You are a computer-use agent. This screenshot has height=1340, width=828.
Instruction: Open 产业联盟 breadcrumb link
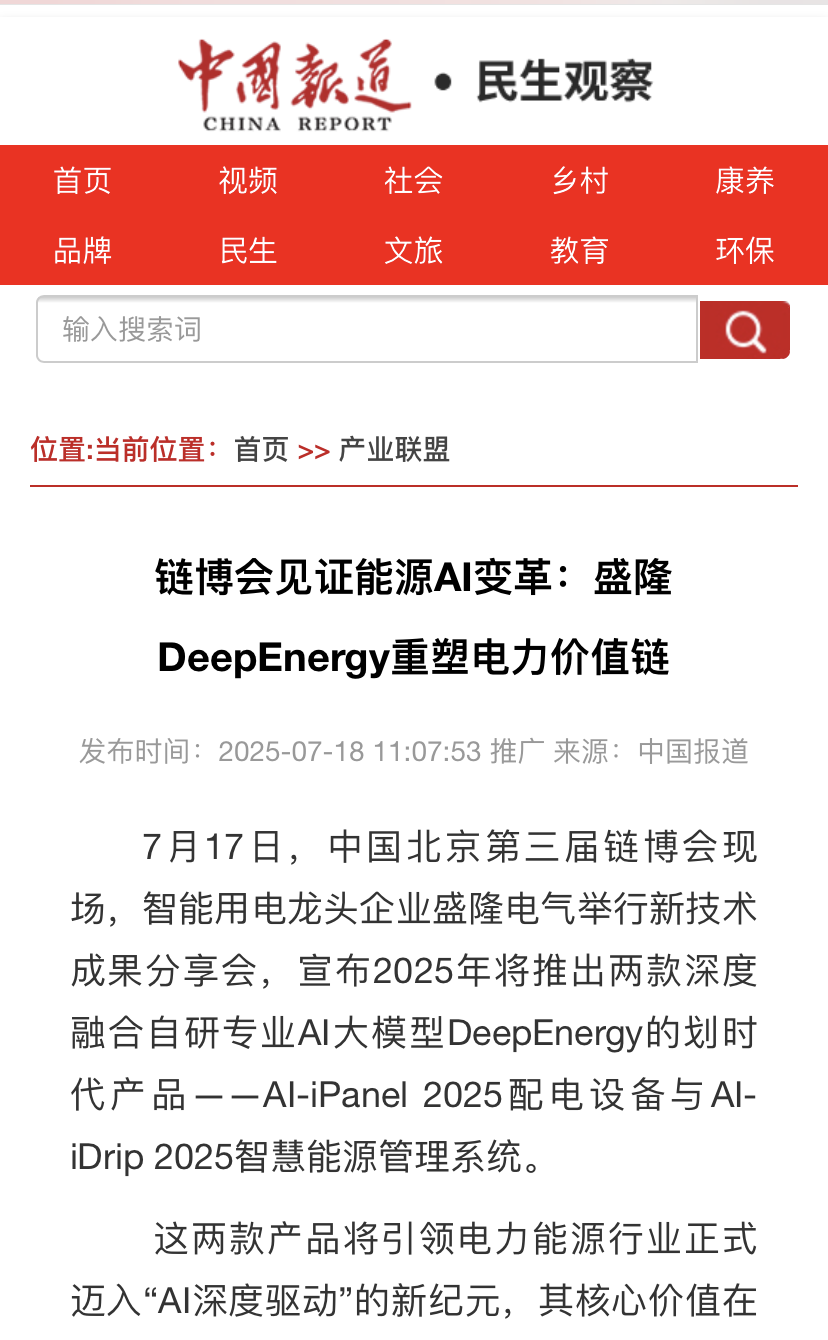[394, 450]
